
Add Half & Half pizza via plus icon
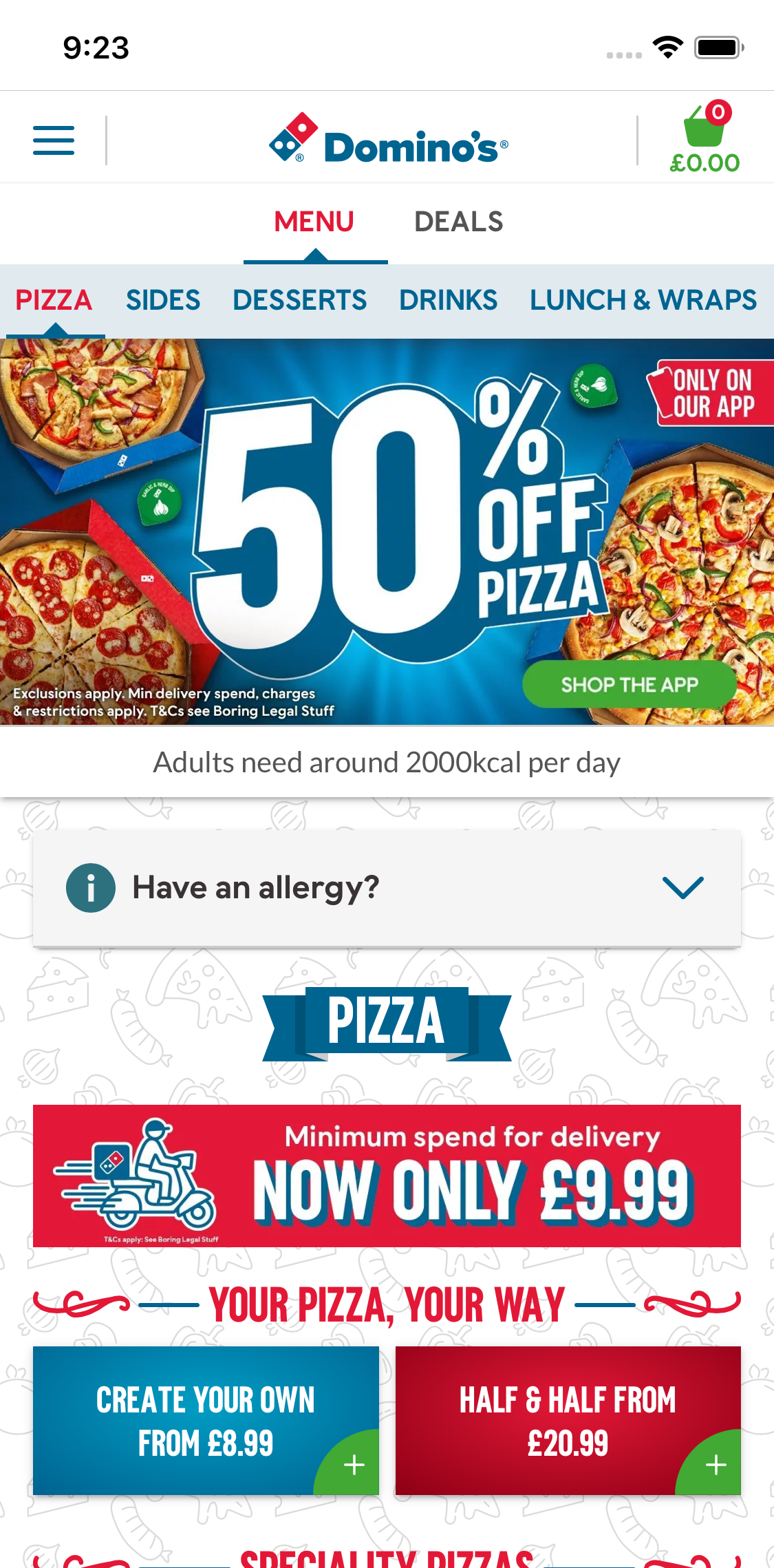716,1465
